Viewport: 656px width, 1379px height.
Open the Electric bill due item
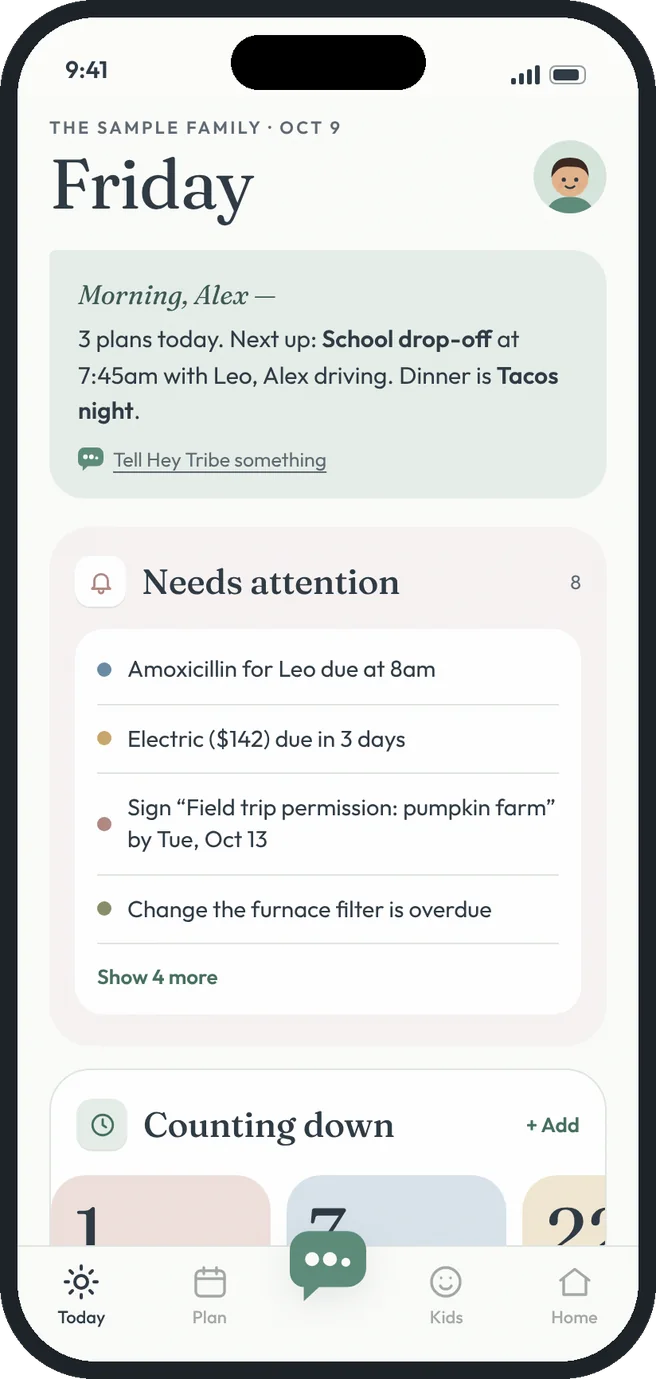point(328,739)
